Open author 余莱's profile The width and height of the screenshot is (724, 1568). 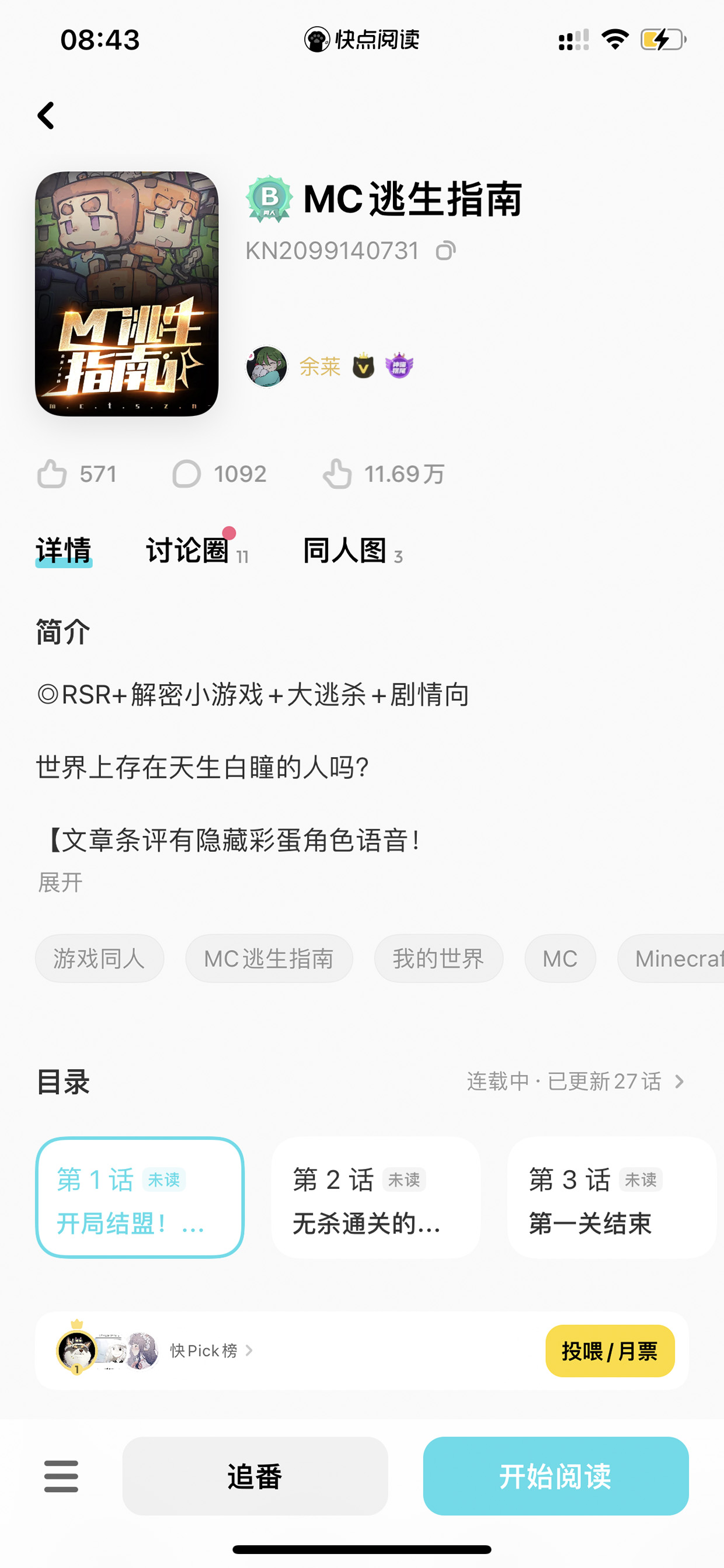point(320,366)
